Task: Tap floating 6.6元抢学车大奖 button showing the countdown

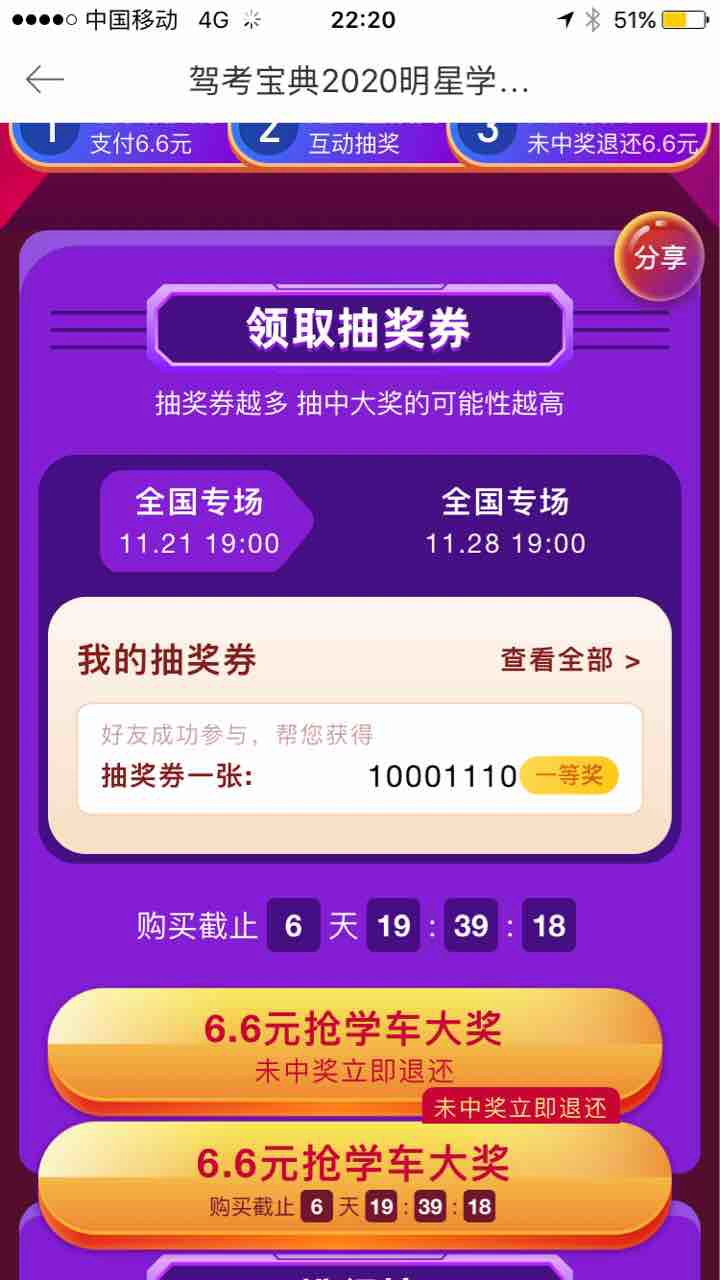Action: [x=353, y=1180]
